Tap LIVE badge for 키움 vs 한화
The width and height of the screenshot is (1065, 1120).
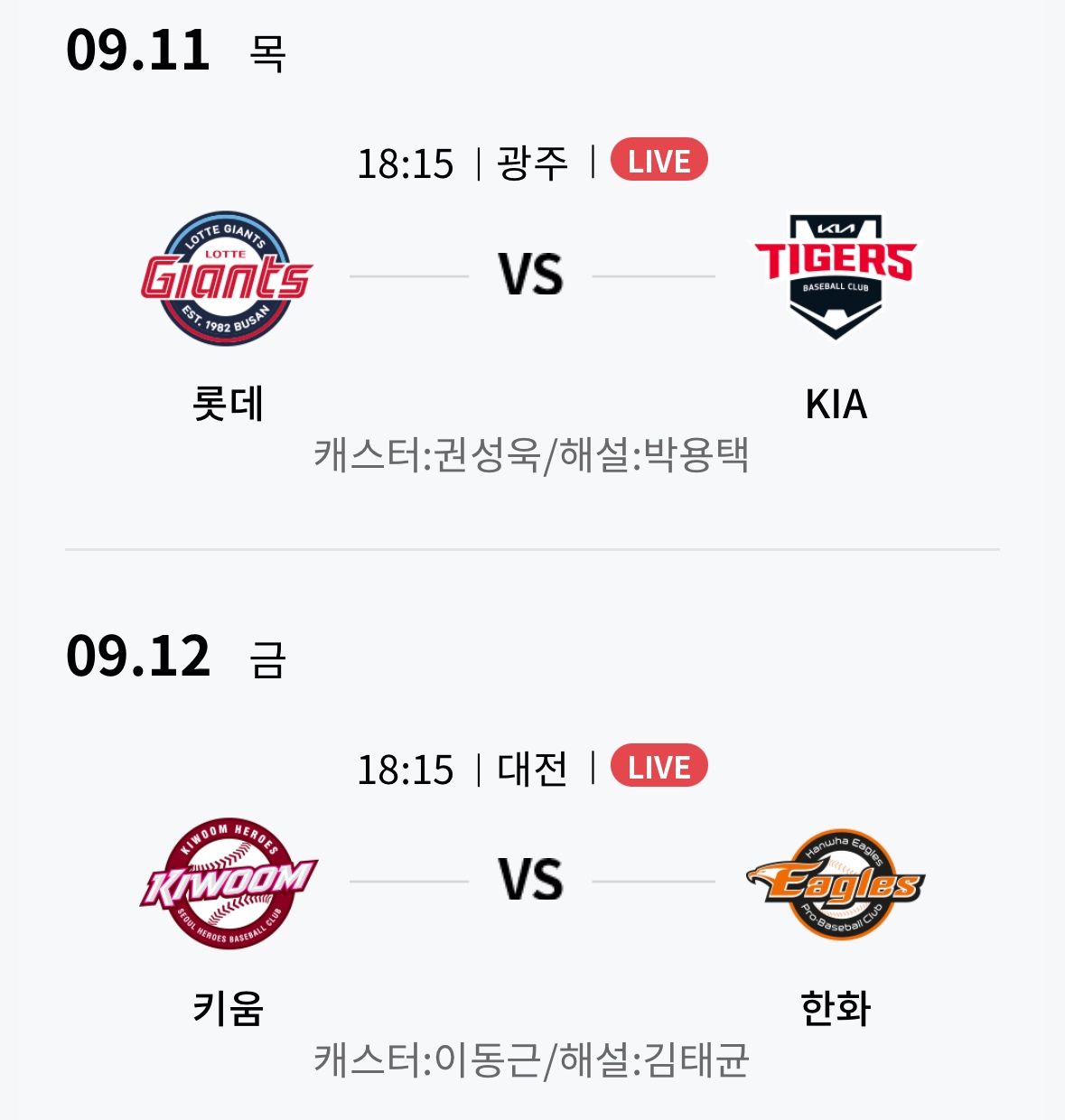(x=659, y=767)
